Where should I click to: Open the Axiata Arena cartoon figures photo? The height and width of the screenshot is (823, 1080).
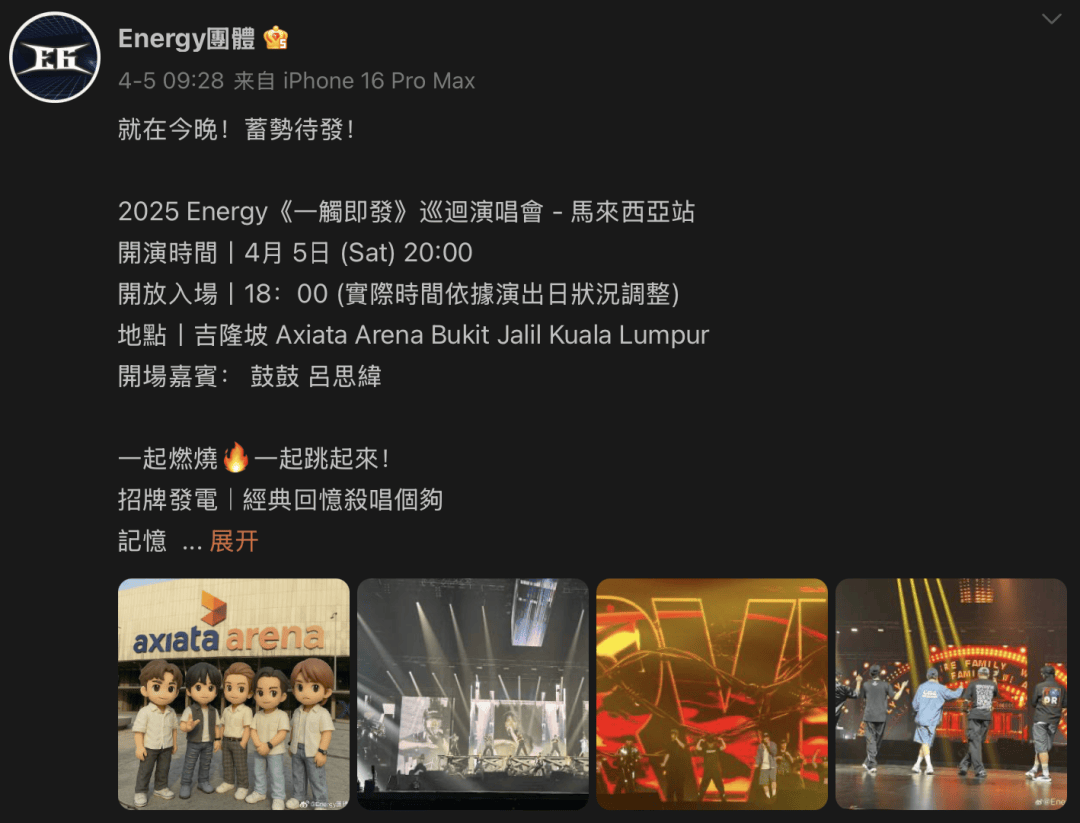coord(234,693)
